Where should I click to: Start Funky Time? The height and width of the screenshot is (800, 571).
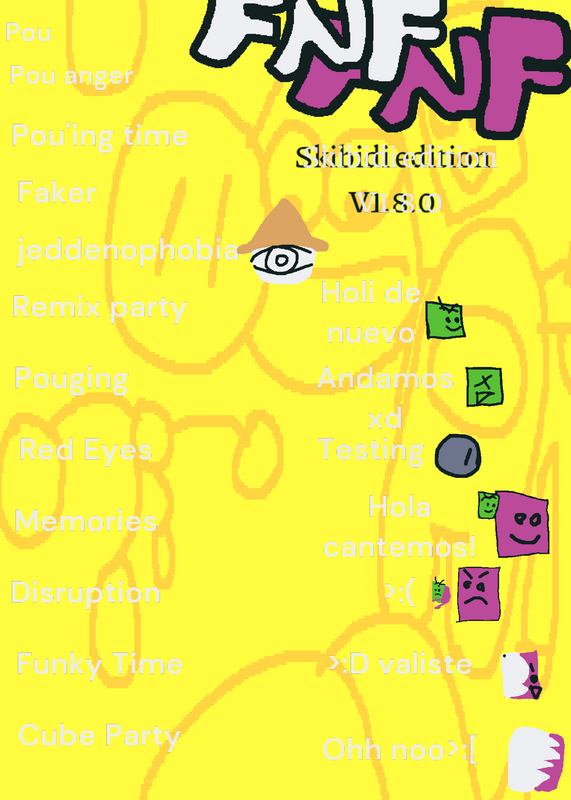[x=100, y=664]
